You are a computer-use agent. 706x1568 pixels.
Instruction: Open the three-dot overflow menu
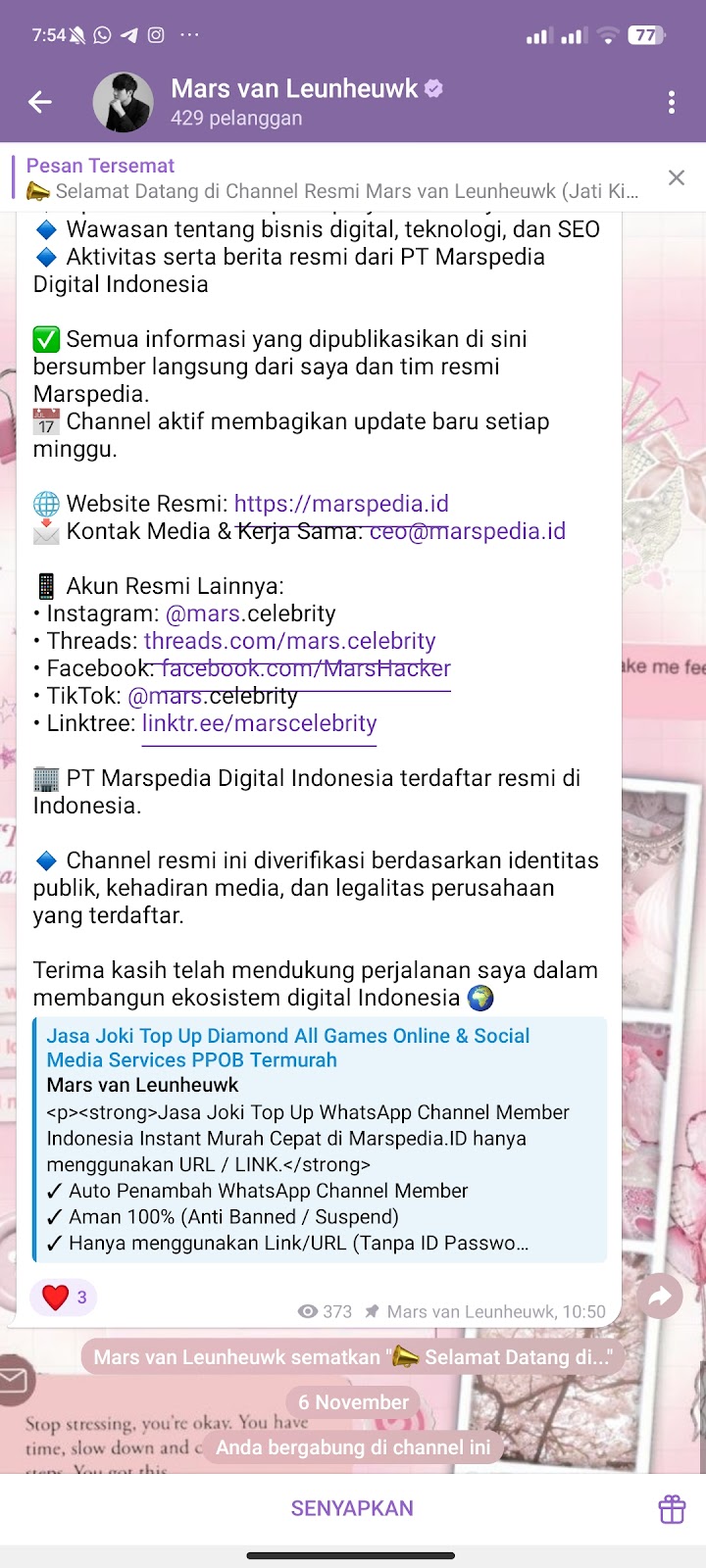tap(672, 102)
